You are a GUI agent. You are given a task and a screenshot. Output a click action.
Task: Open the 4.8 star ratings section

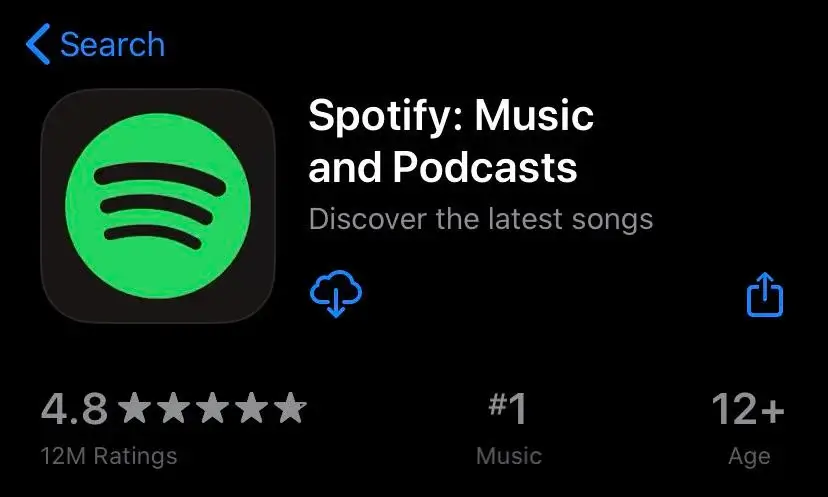172,427
